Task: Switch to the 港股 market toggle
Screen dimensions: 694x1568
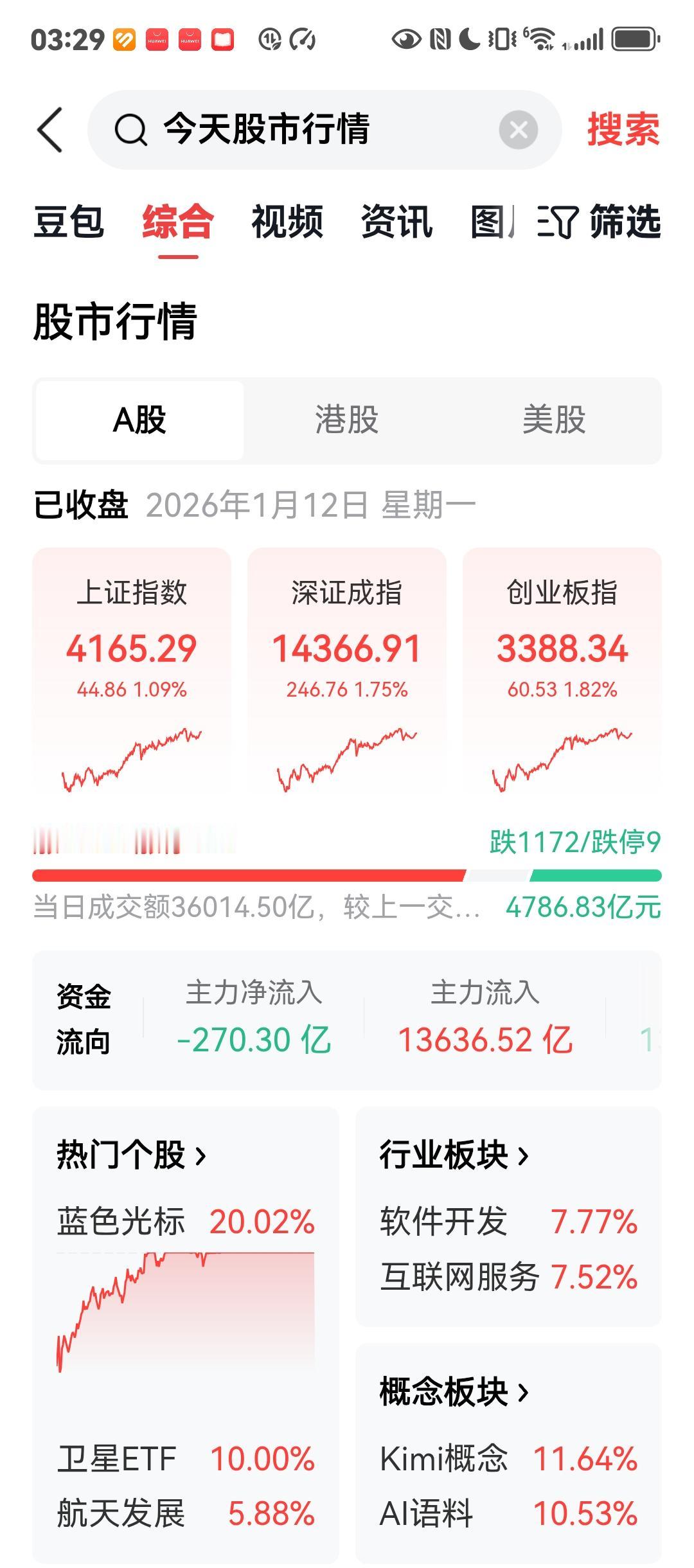Action: pyautogui.click(x=347, y=419)
